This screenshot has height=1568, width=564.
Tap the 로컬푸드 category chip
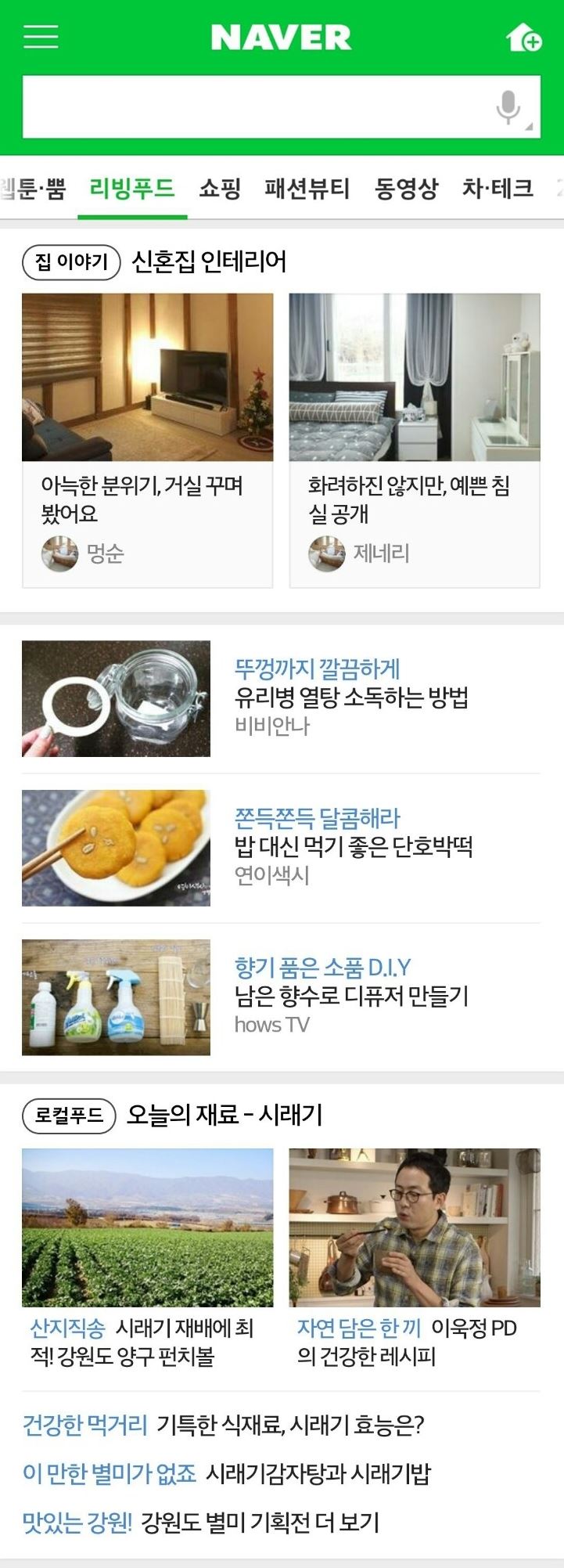point(69,1115)
